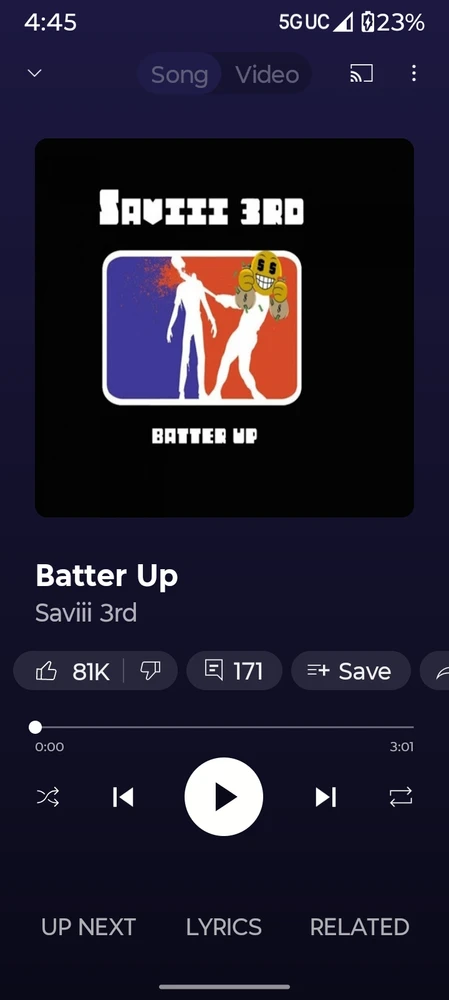Open the three-dot overflow menu
449x1000 pixels.
(x=413, y=73)
